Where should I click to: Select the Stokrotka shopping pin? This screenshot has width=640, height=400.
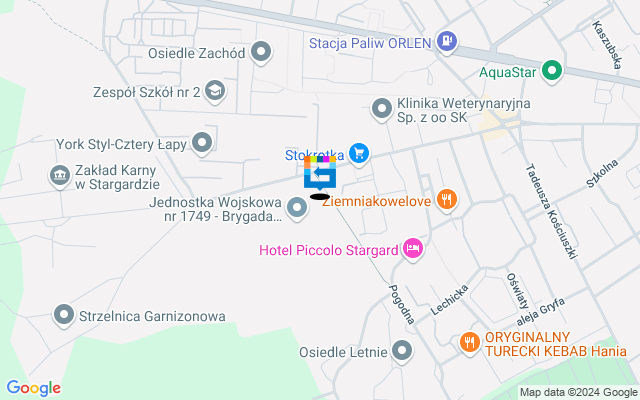pyautogui.click(x=360, y=154)
